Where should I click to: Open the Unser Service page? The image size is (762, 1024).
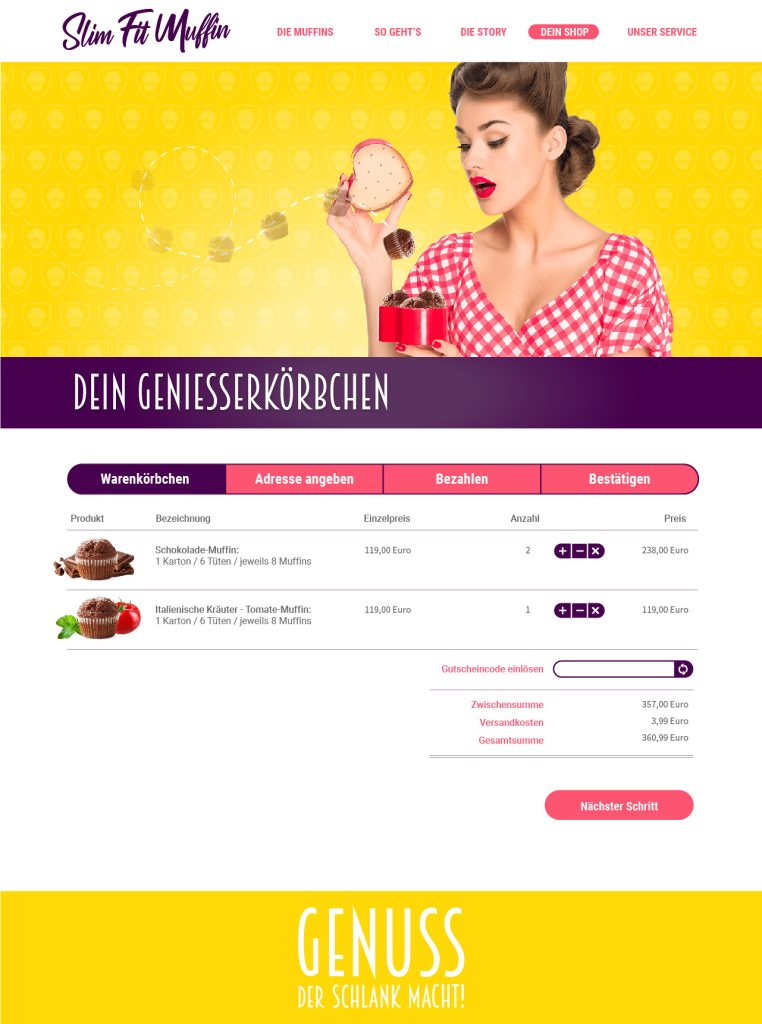[x=661, y=32]
